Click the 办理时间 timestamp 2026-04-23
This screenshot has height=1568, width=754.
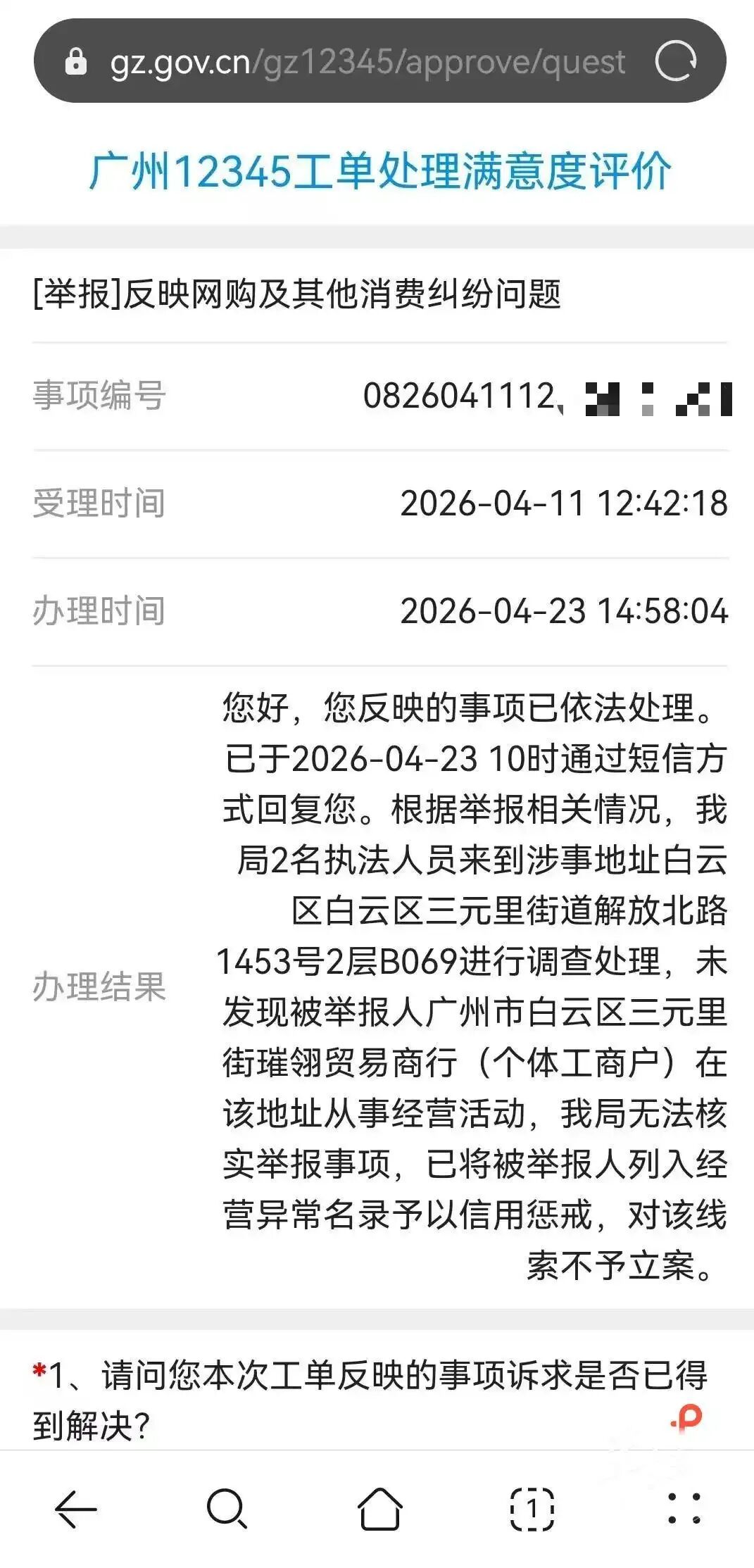(563, 611)
